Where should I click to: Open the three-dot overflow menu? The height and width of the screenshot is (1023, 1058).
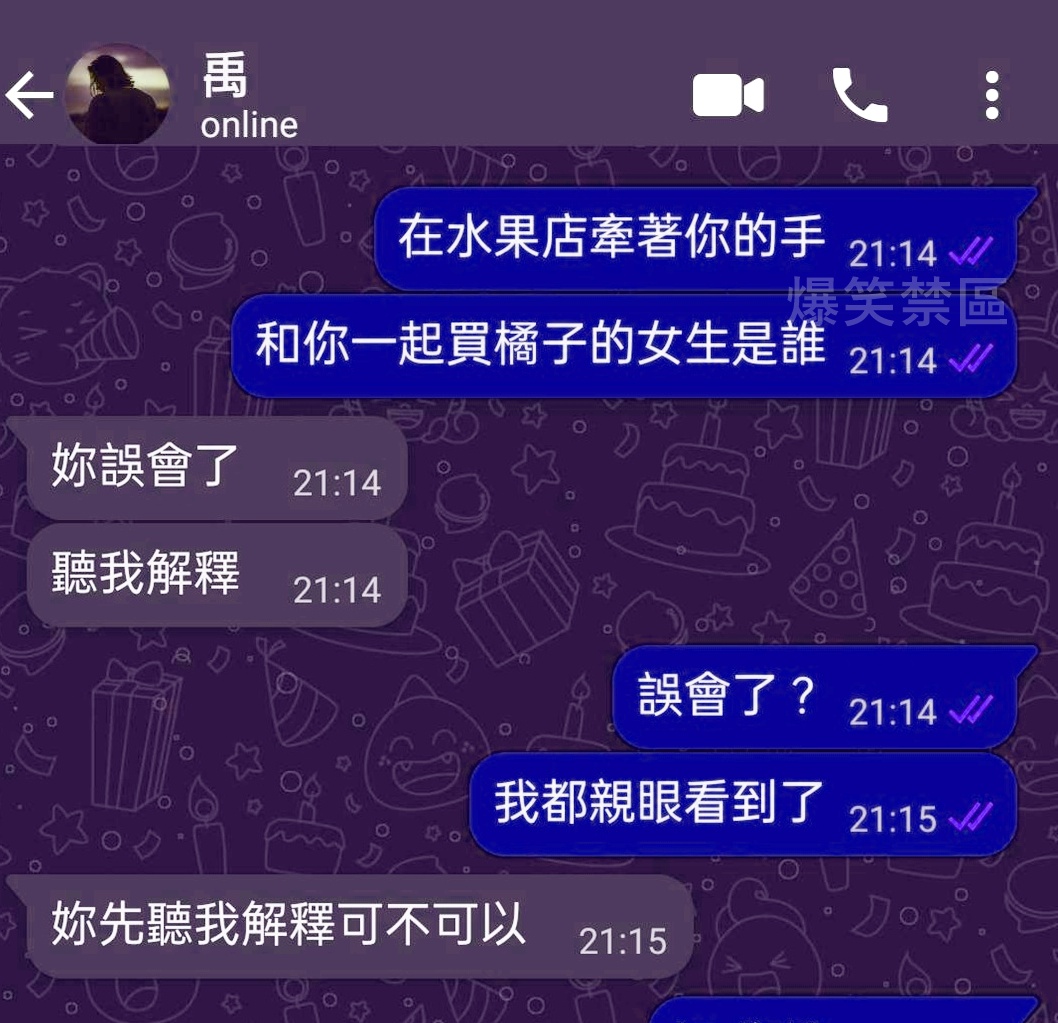(991, 96)
